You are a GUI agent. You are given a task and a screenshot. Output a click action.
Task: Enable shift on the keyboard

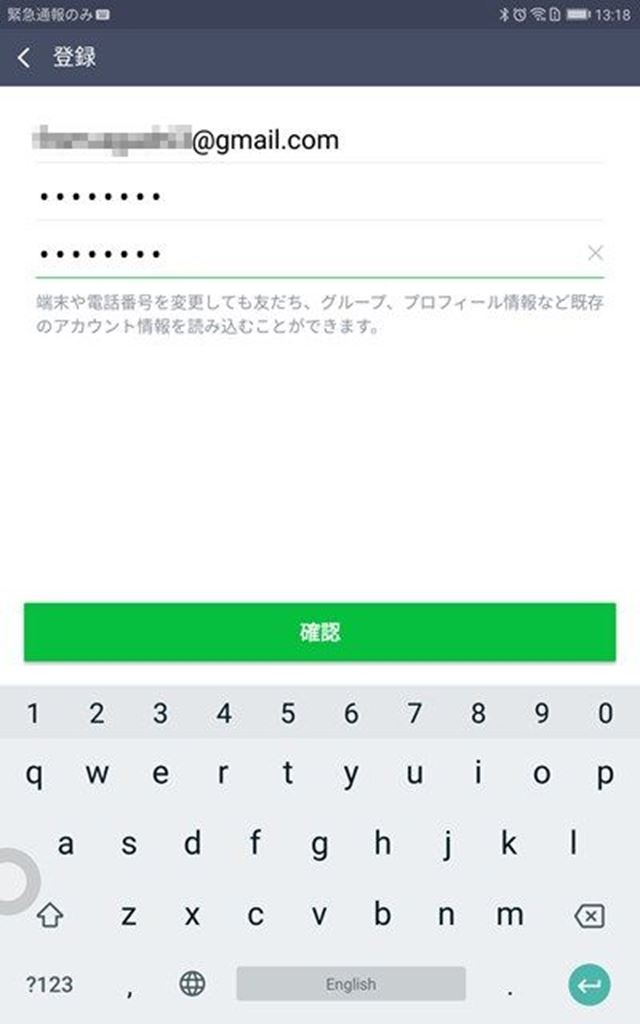pyautogui.click(x=49, y=915)
